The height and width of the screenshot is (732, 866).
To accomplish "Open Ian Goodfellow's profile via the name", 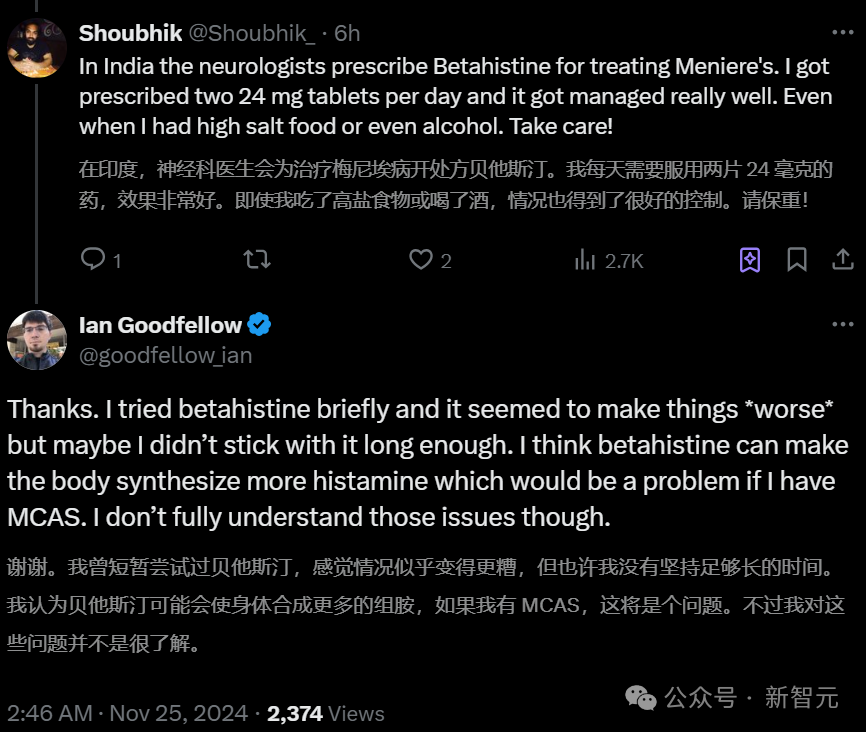I will [x=160, y=325].
